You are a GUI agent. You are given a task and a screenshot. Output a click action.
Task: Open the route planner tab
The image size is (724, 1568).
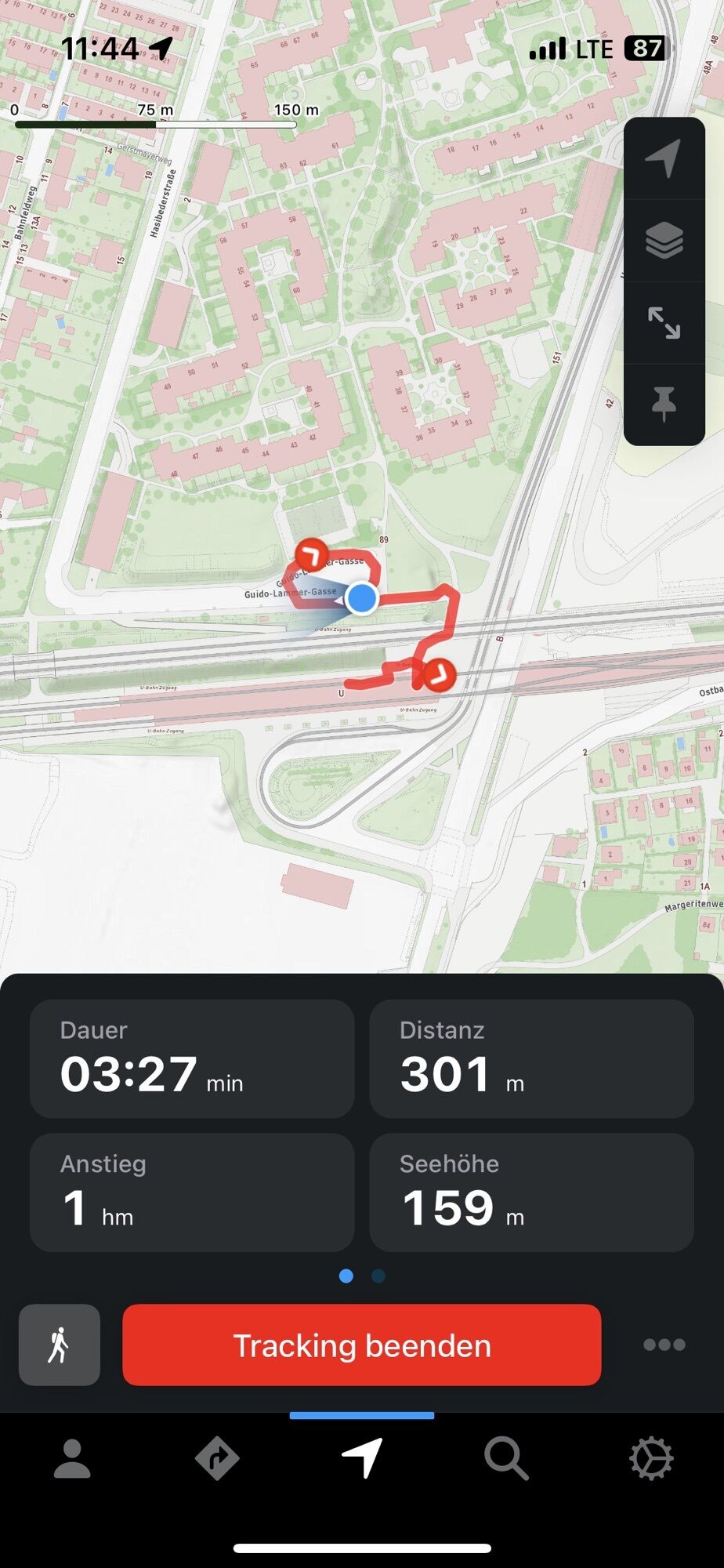217,1458
